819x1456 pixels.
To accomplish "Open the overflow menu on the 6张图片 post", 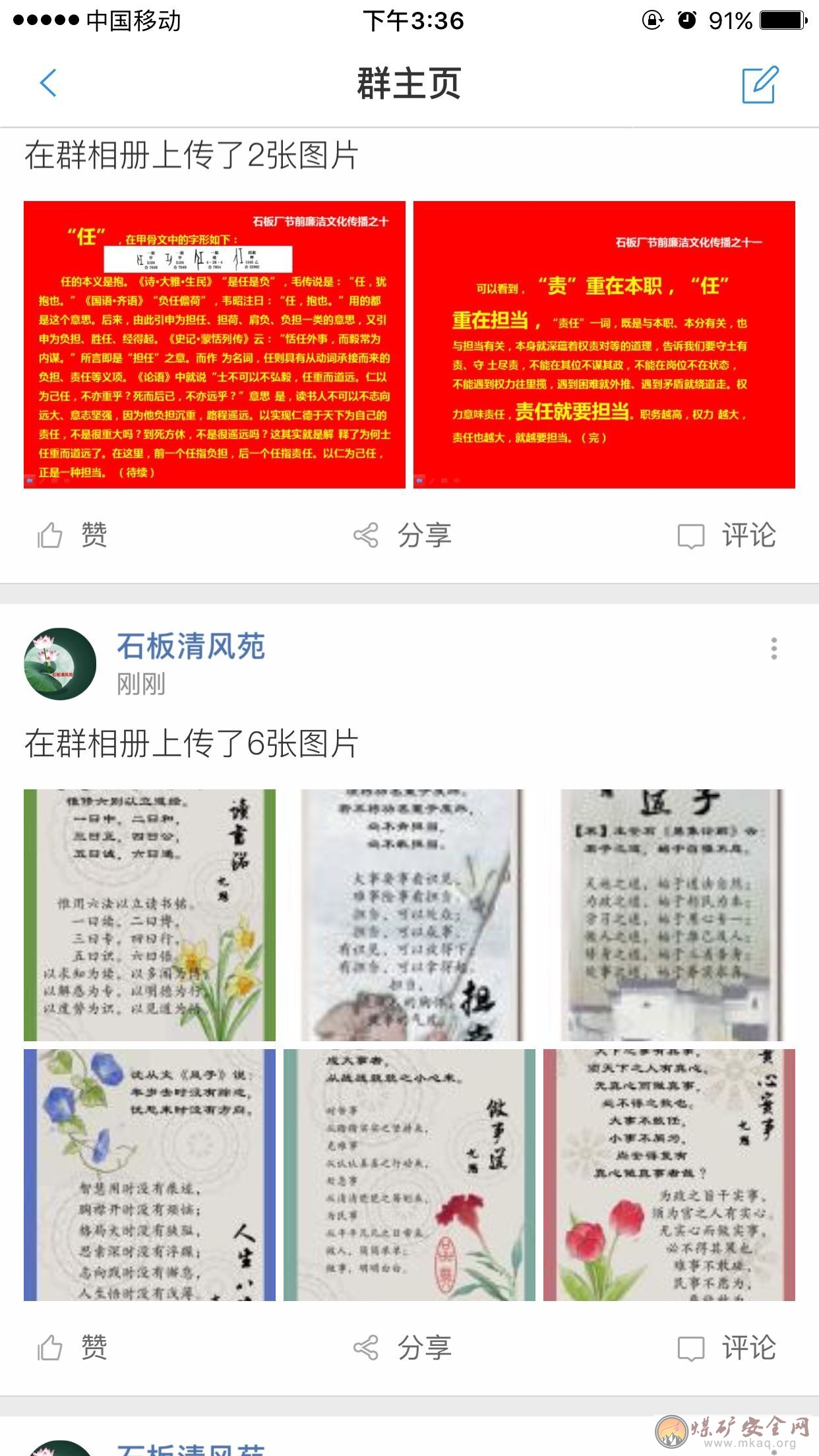I will pos(773,648).
